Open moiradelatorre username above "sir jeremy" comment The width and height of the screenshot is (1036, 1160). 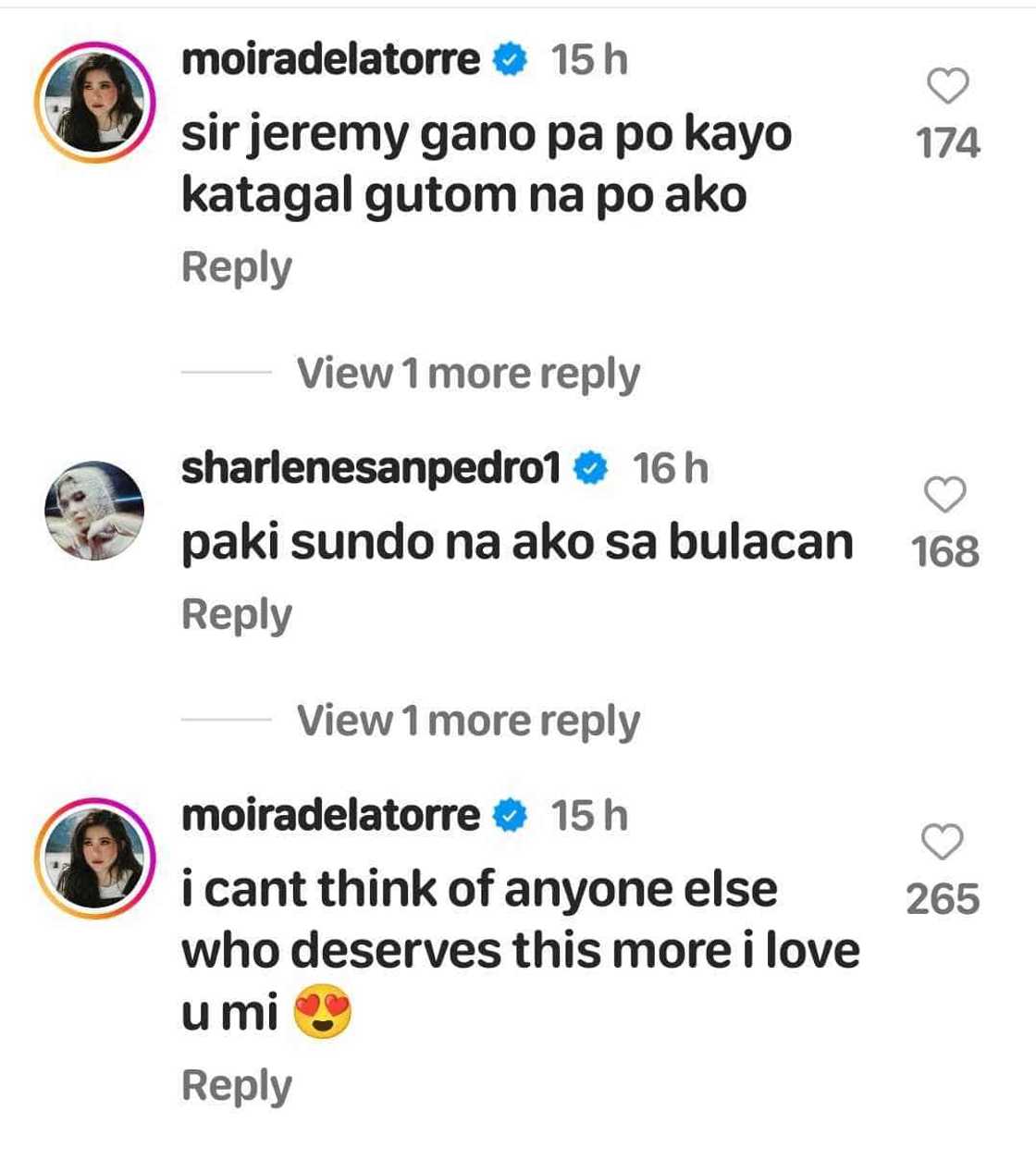pos(331,60)
